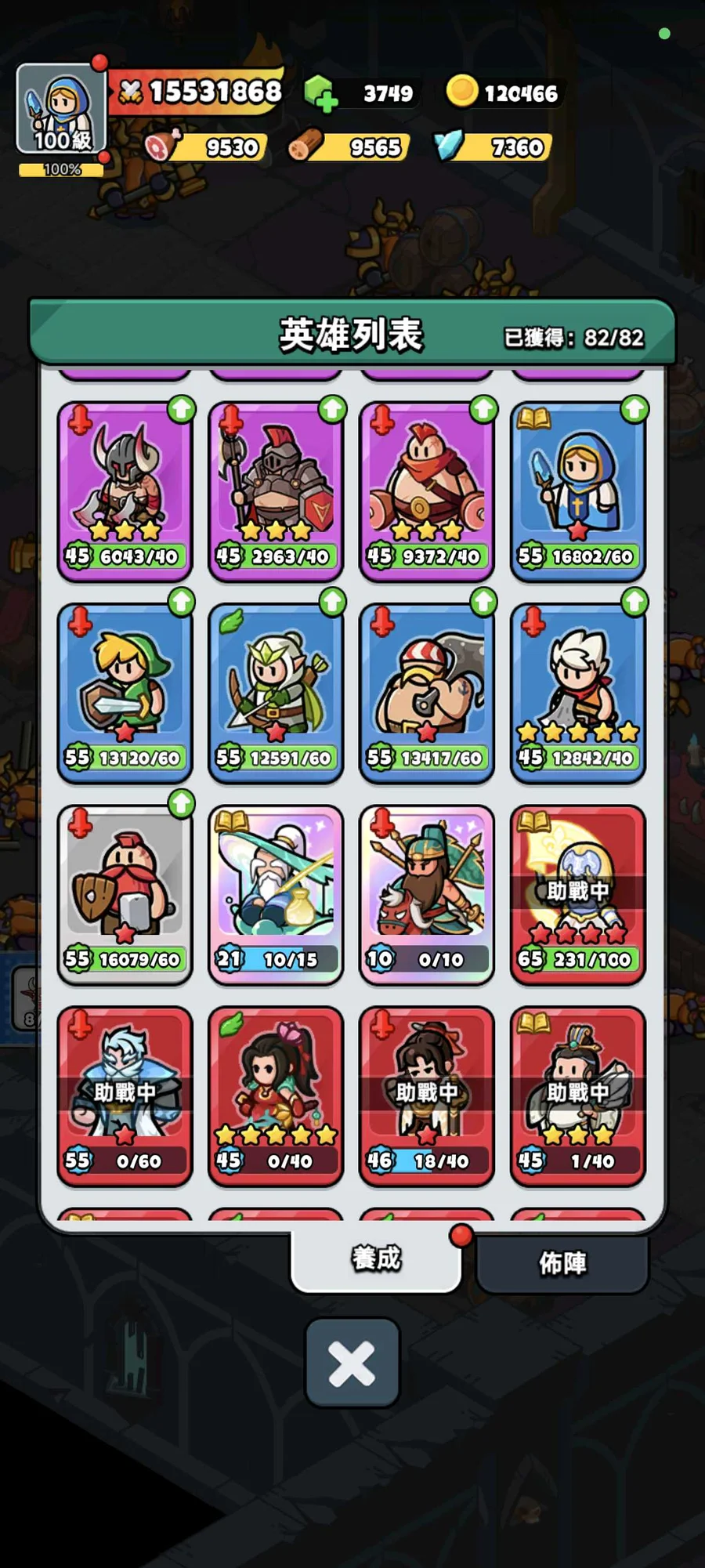The image size is (705, 1568).
Task: Select the 養成 tab
Action: 376,1258
